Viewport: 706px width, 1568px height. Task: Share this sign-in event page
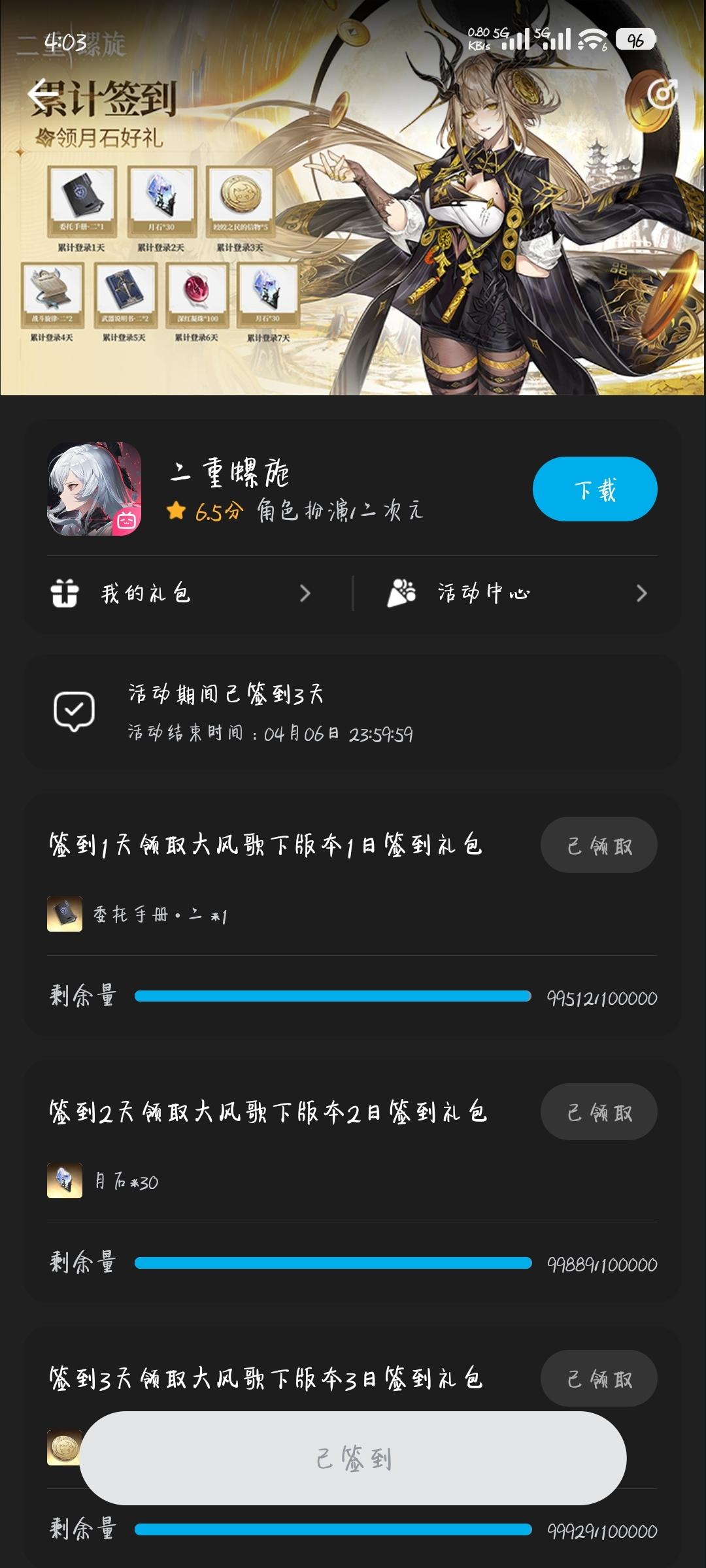click(x=662, y=94)
